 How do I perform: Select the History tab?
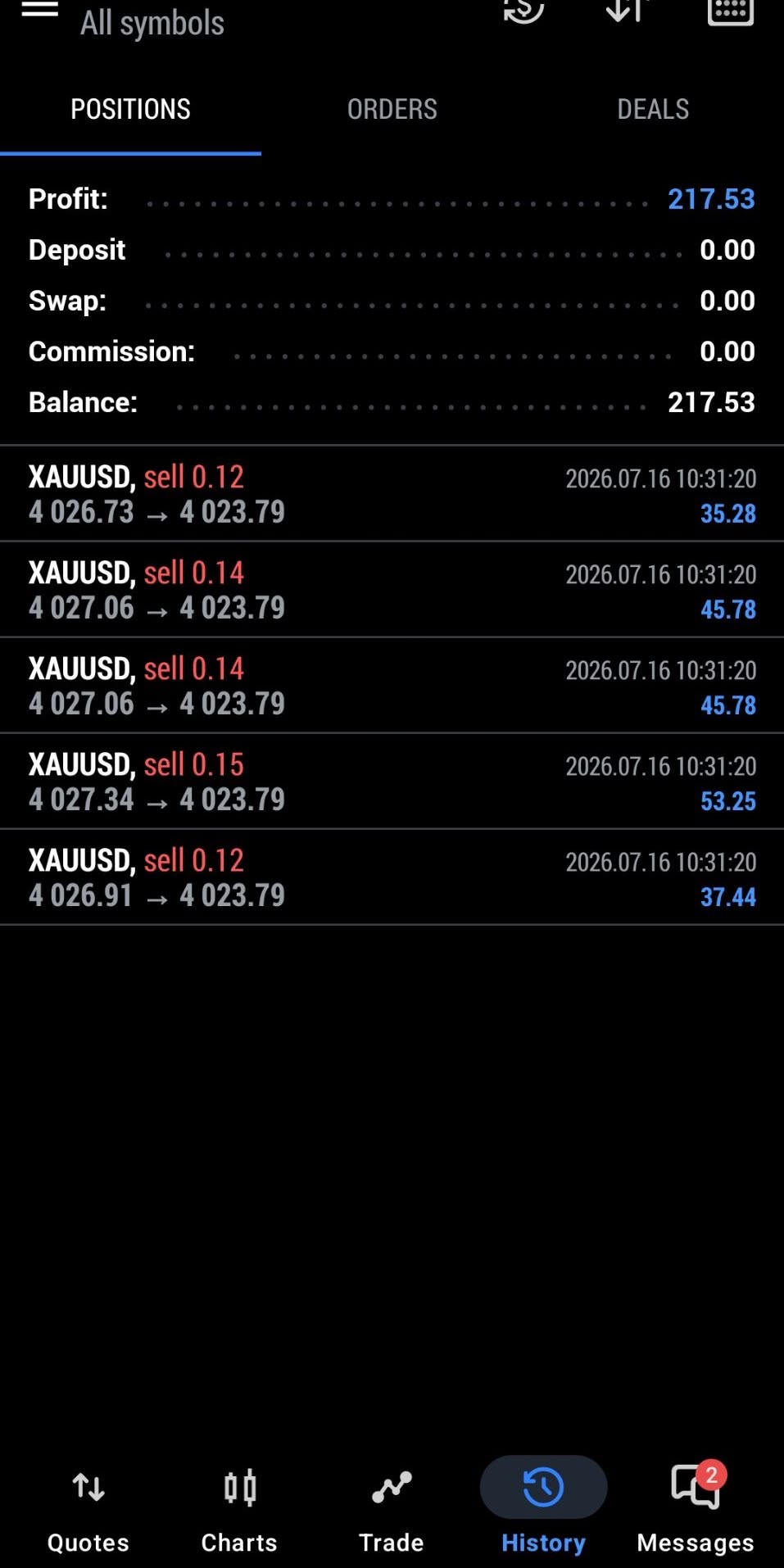pos(543,1508)
